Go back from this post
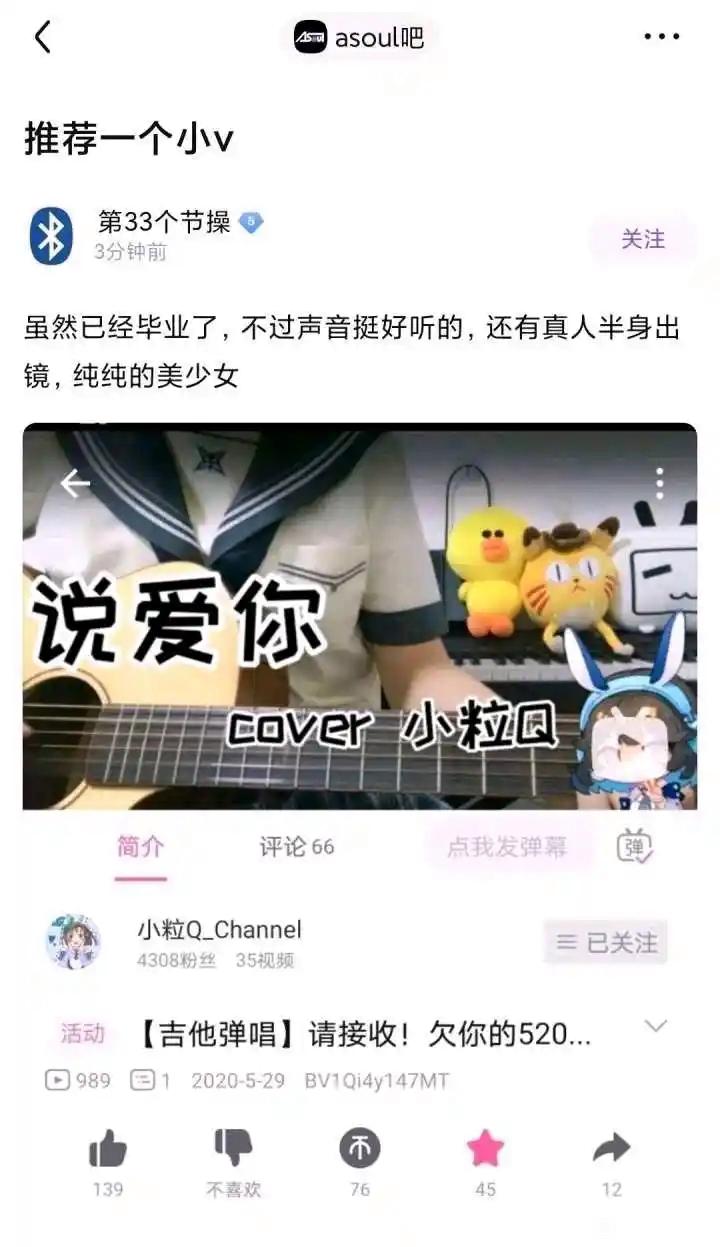 point(42,38)
